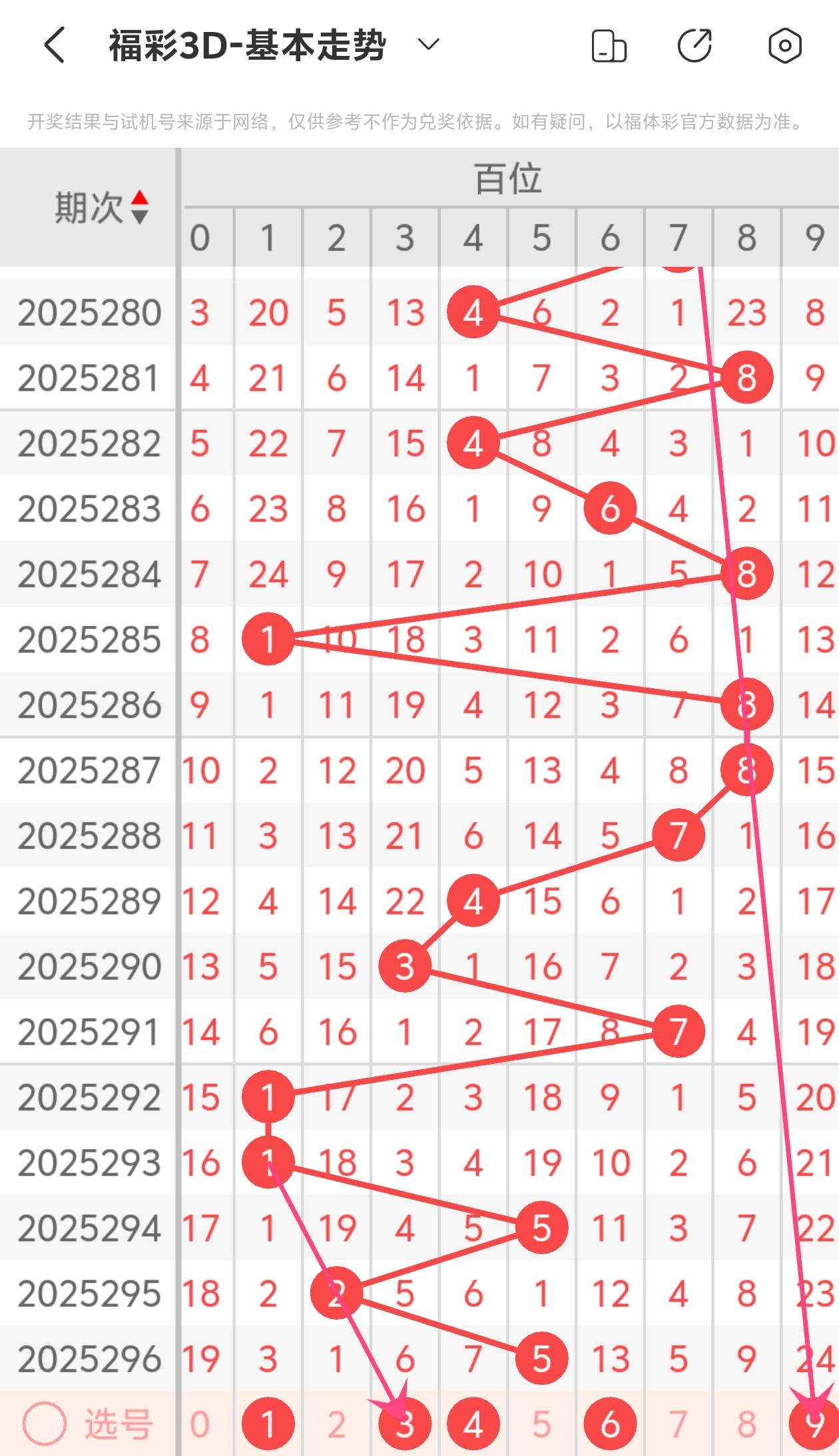The height and width of the screenshot is (1456, 839).
Task: Pick number 2 in the 选号 row
Action: point(336,1424)
